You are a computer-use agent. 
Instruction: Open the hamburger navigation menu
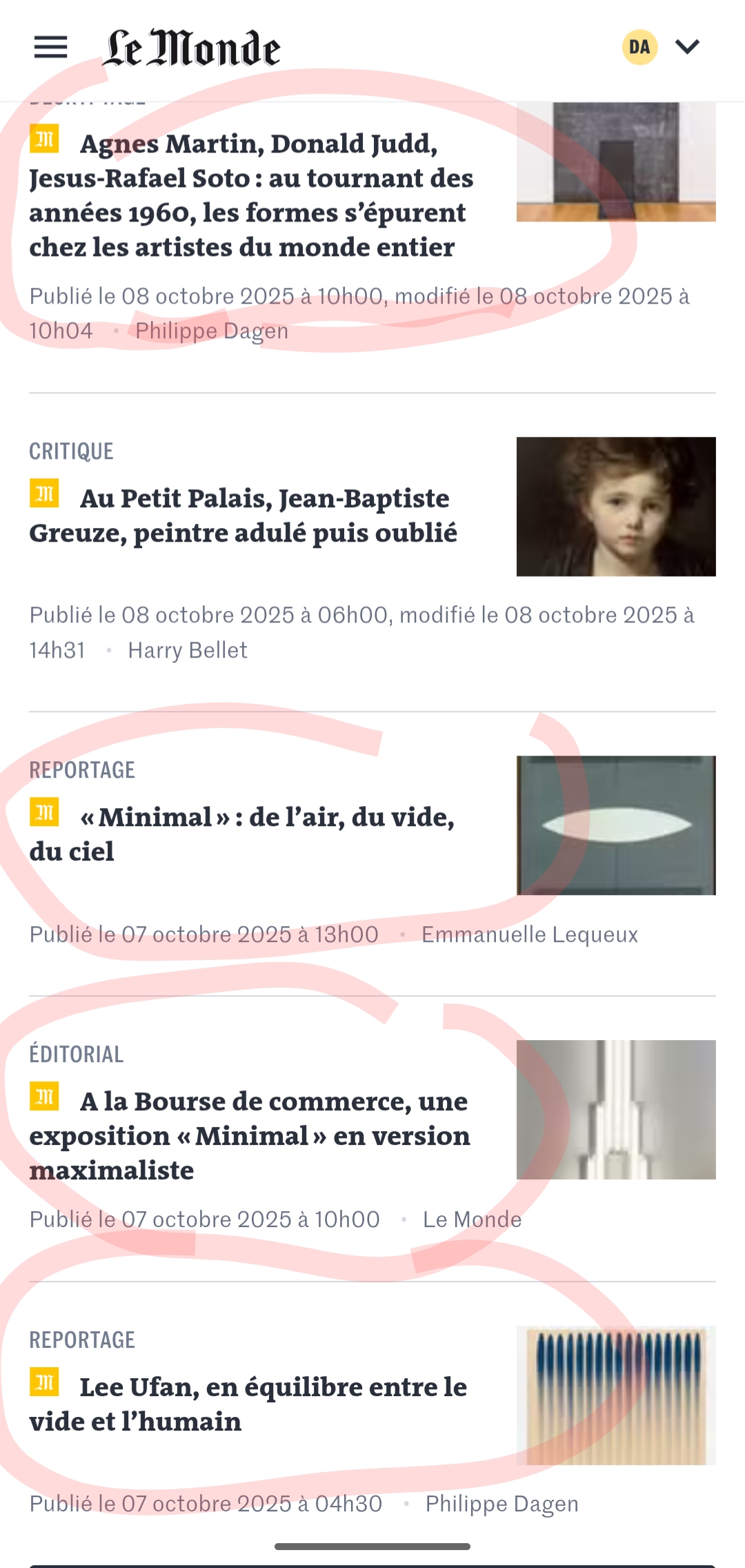(50, 48)
